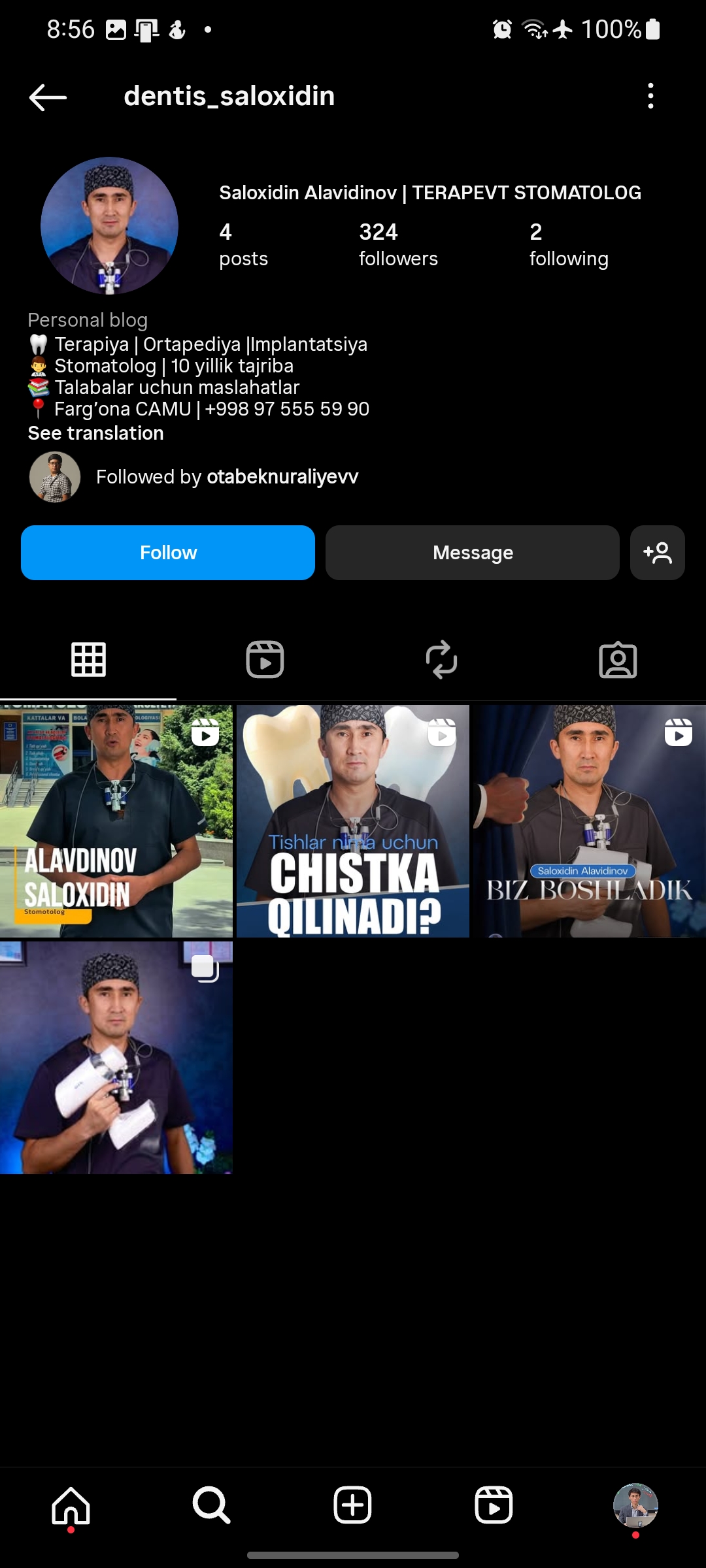
Task: Open the CHISTKA QILINADI reel
Action: pyautogui.click(x=353, y=821)
